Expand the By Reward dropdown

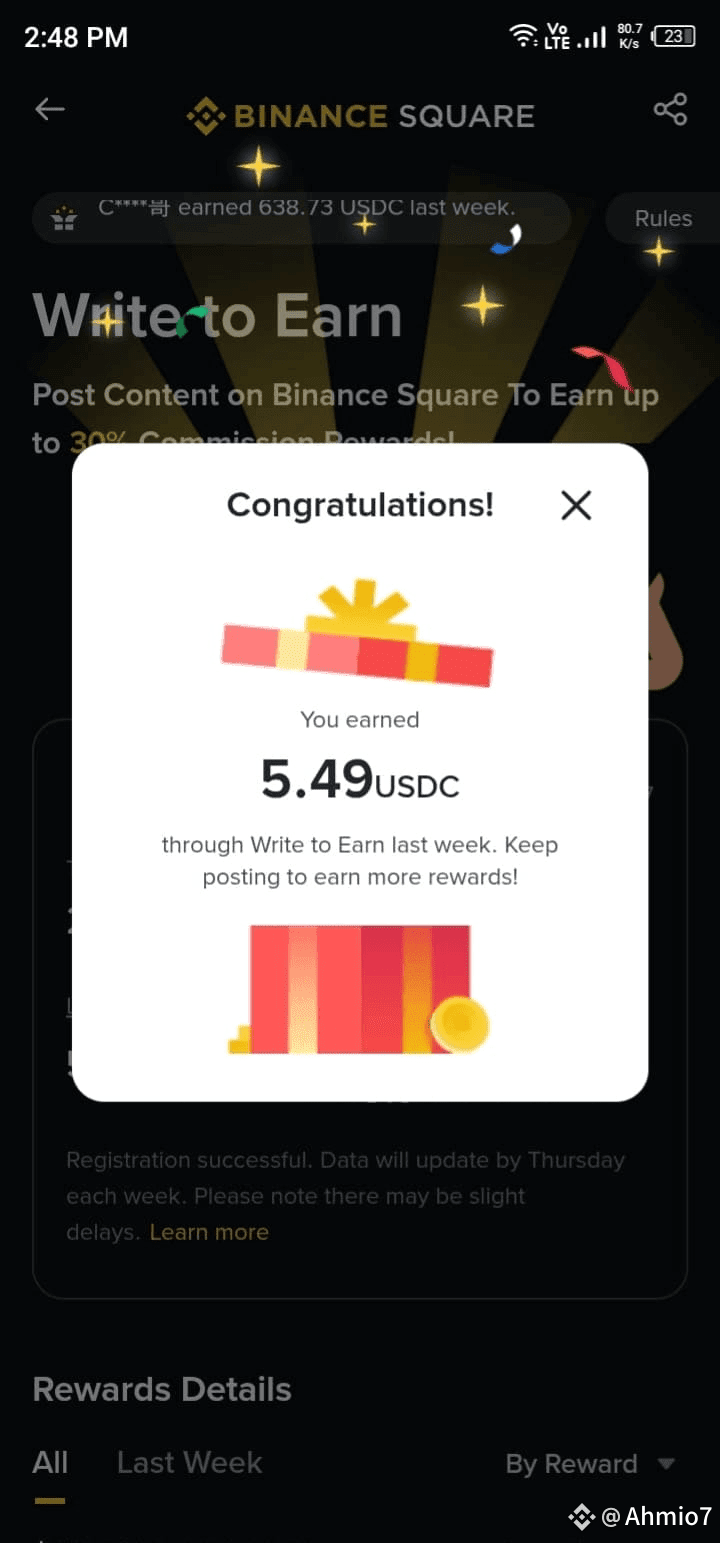[590, 1464]
